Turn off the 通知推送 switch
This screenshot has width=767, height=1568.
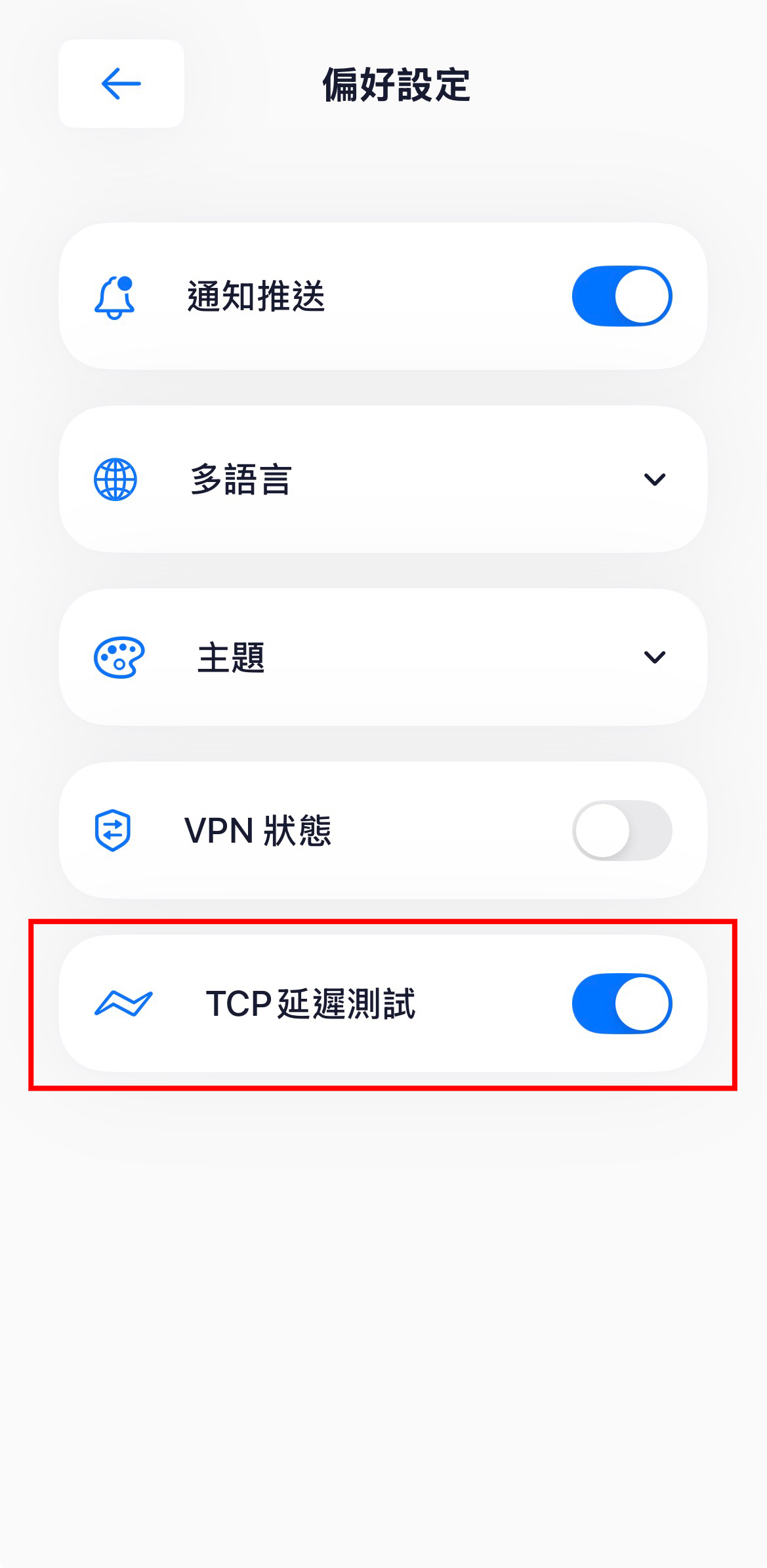621,296
